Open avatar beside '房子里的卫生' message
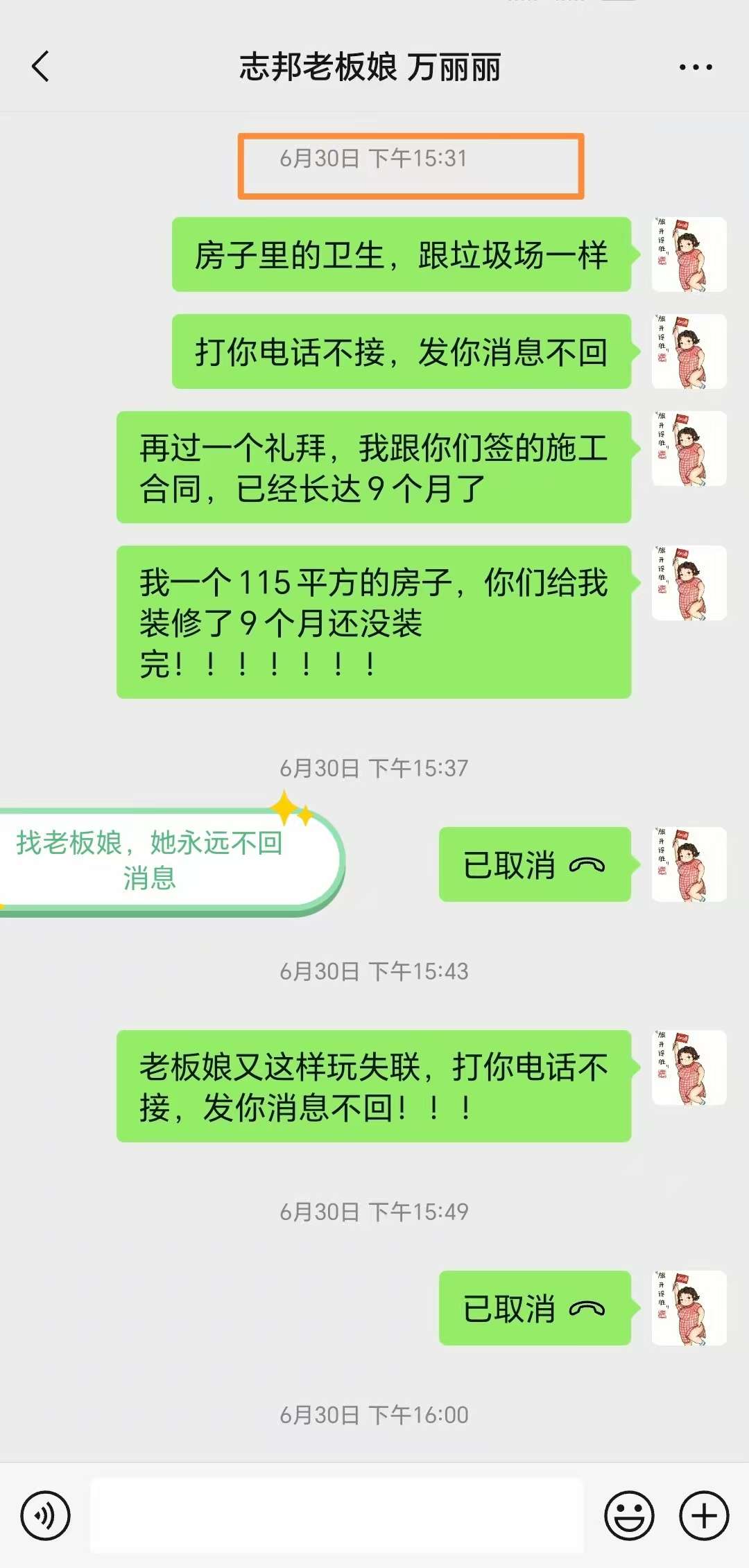This screenshot has height=1568, width=749. coord(689,254)
